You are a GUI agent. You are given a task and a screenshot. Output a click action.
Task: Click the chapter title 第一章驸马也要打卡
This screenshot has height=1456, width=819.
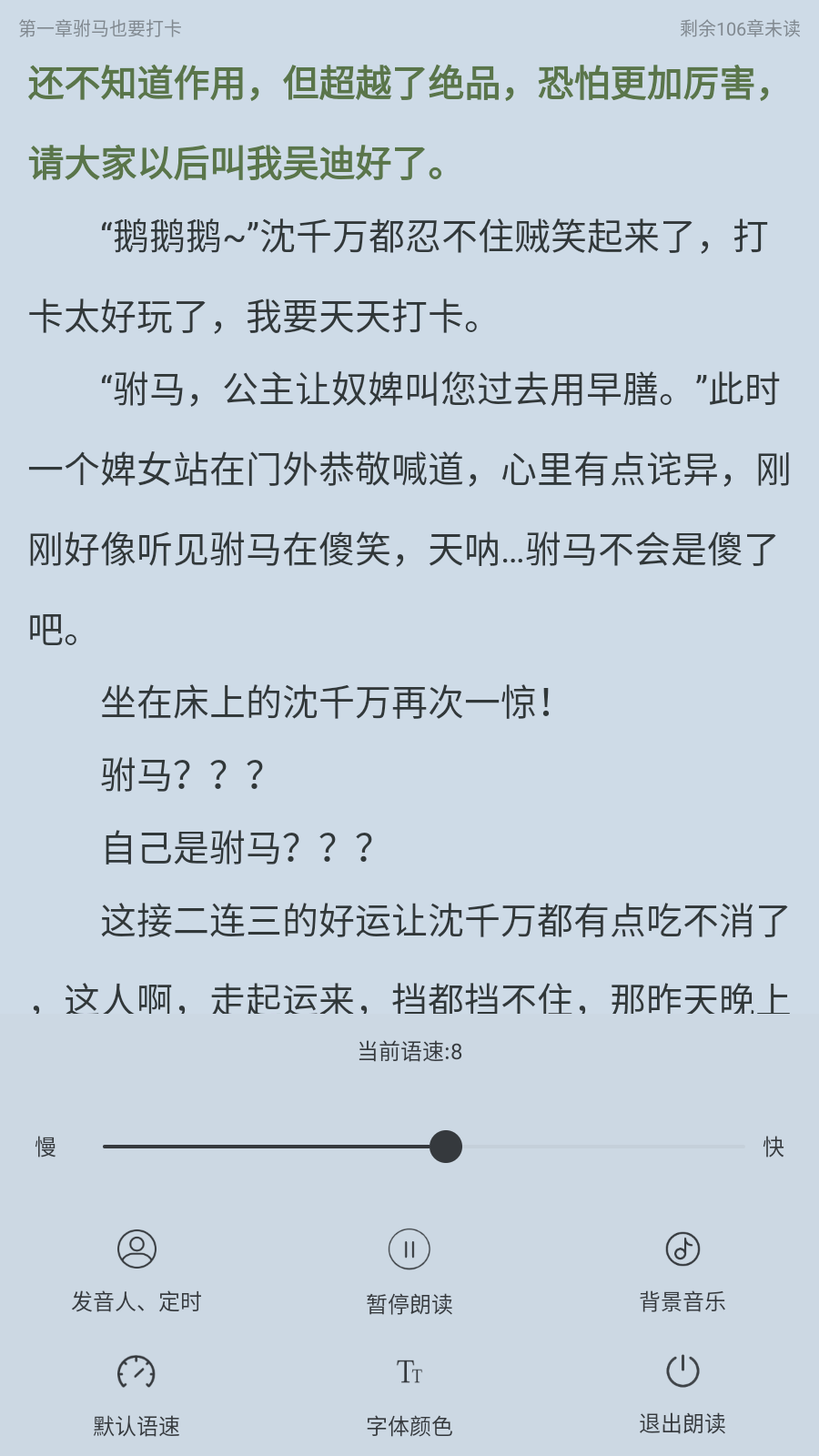pyautogui.click(x=100, y=28)
